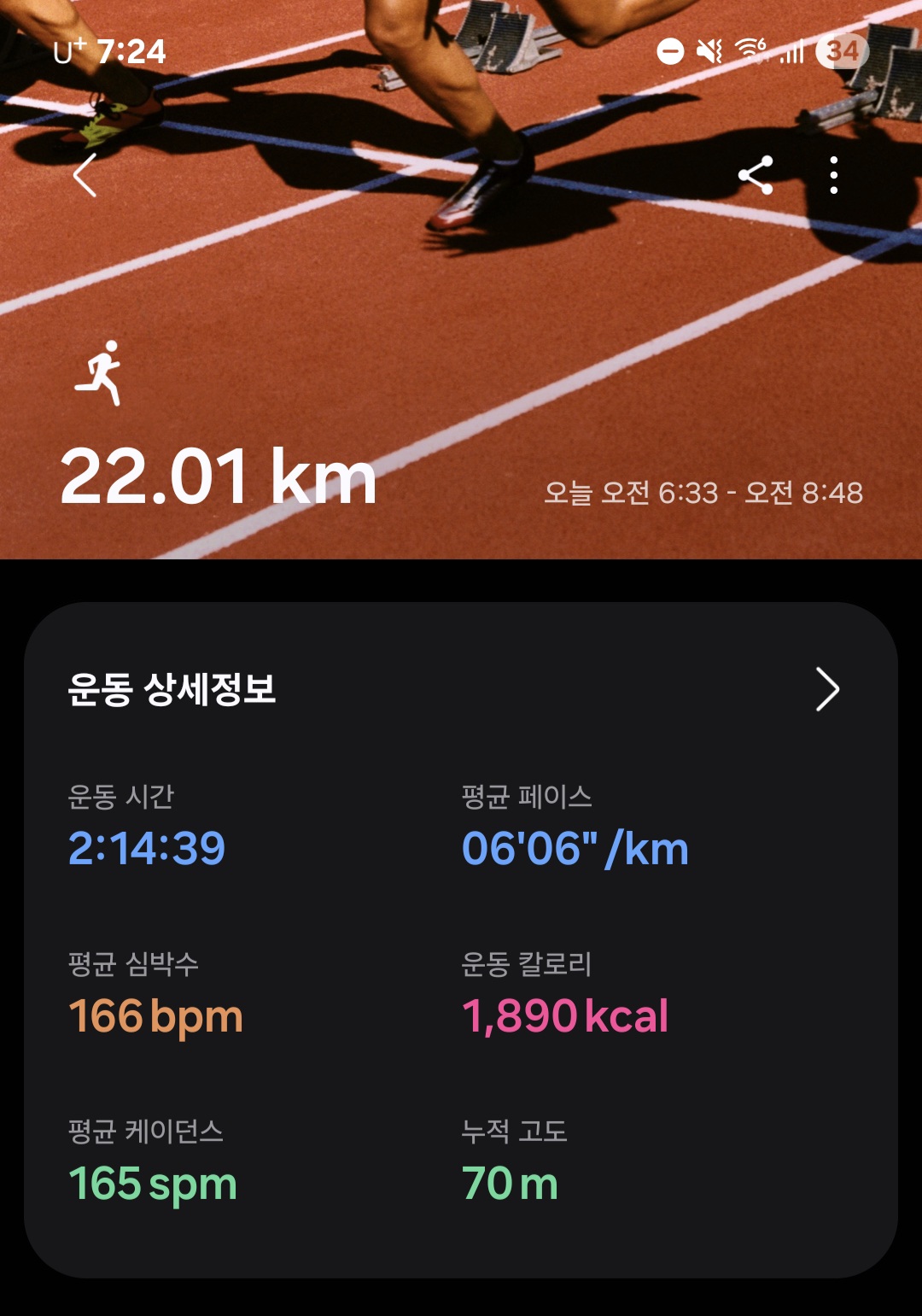Expand 운동 상세정보 with the chevron
The width and height of the screenshot is (922, 1316).
point(826,689)
